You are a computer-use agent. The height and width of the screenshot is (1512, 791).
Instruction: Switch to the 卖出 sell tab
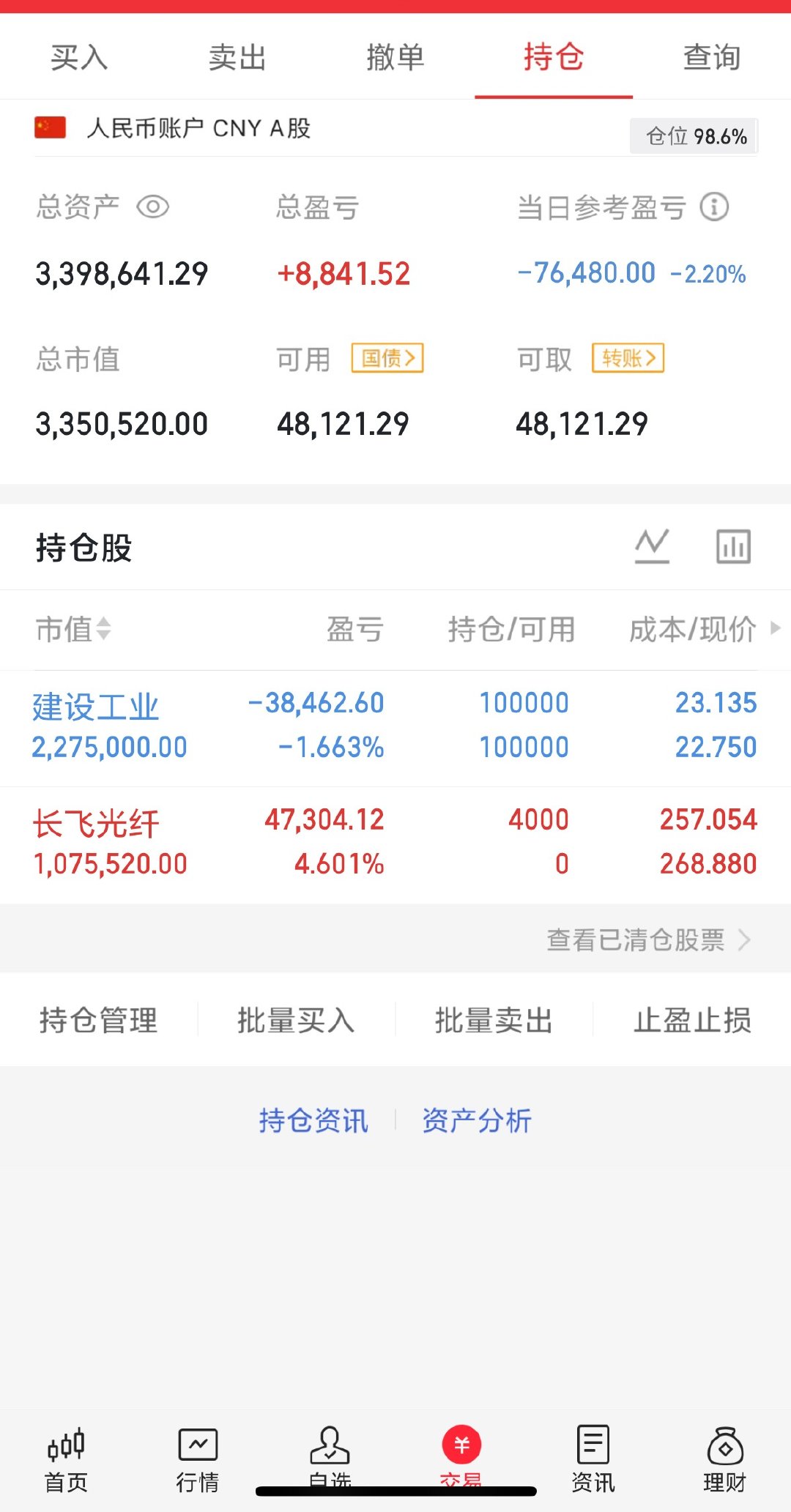tap(236, 57)
